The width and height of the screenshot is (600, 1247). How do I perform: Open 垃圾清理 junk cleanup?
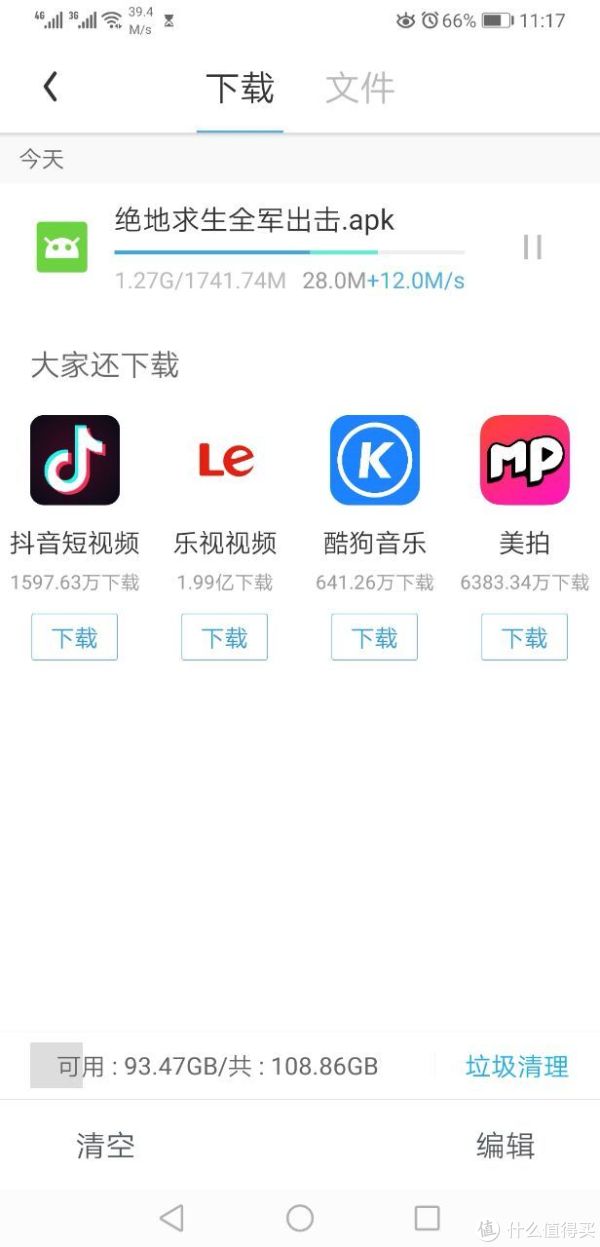pos(517,1066)
